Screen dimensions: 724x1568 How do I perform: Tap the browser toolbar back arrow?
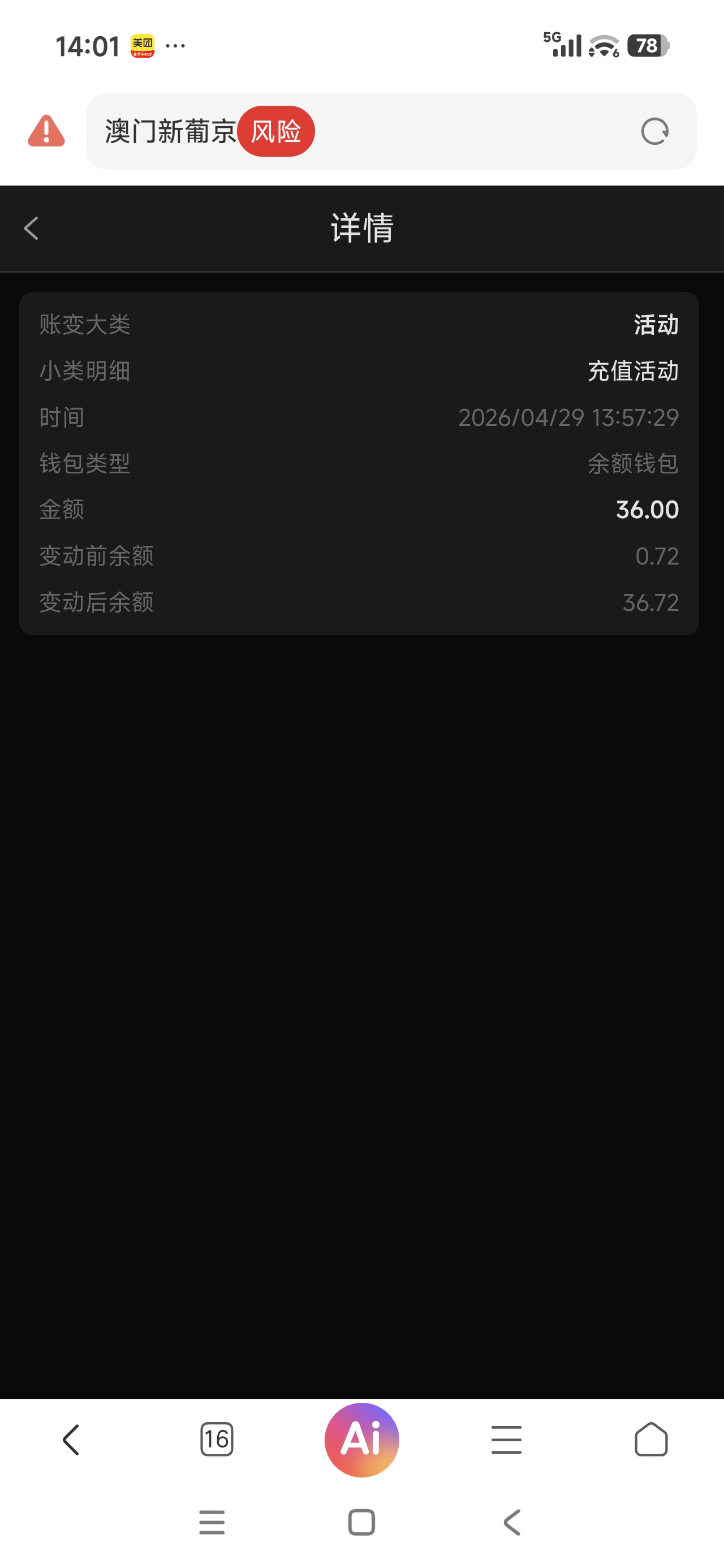pos(71,1440)
